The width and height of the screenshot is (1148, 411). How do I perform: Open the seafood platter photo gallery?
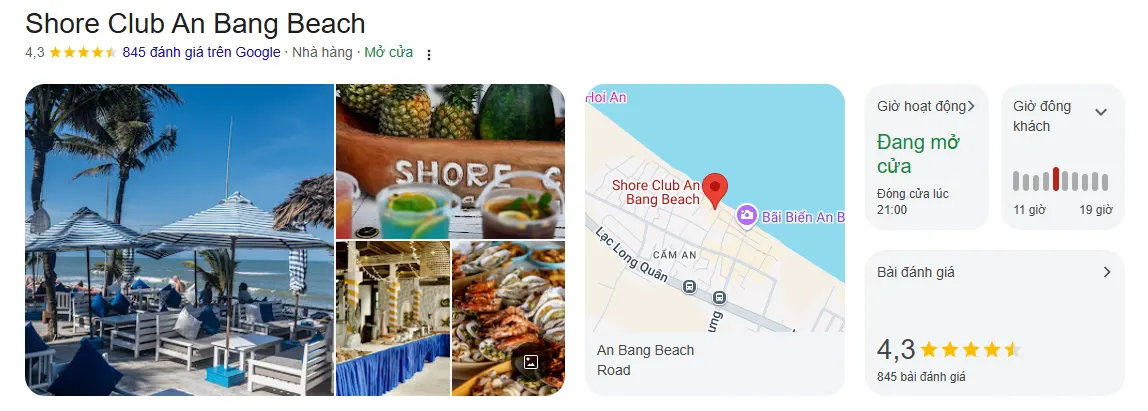(x=508, y=318)
